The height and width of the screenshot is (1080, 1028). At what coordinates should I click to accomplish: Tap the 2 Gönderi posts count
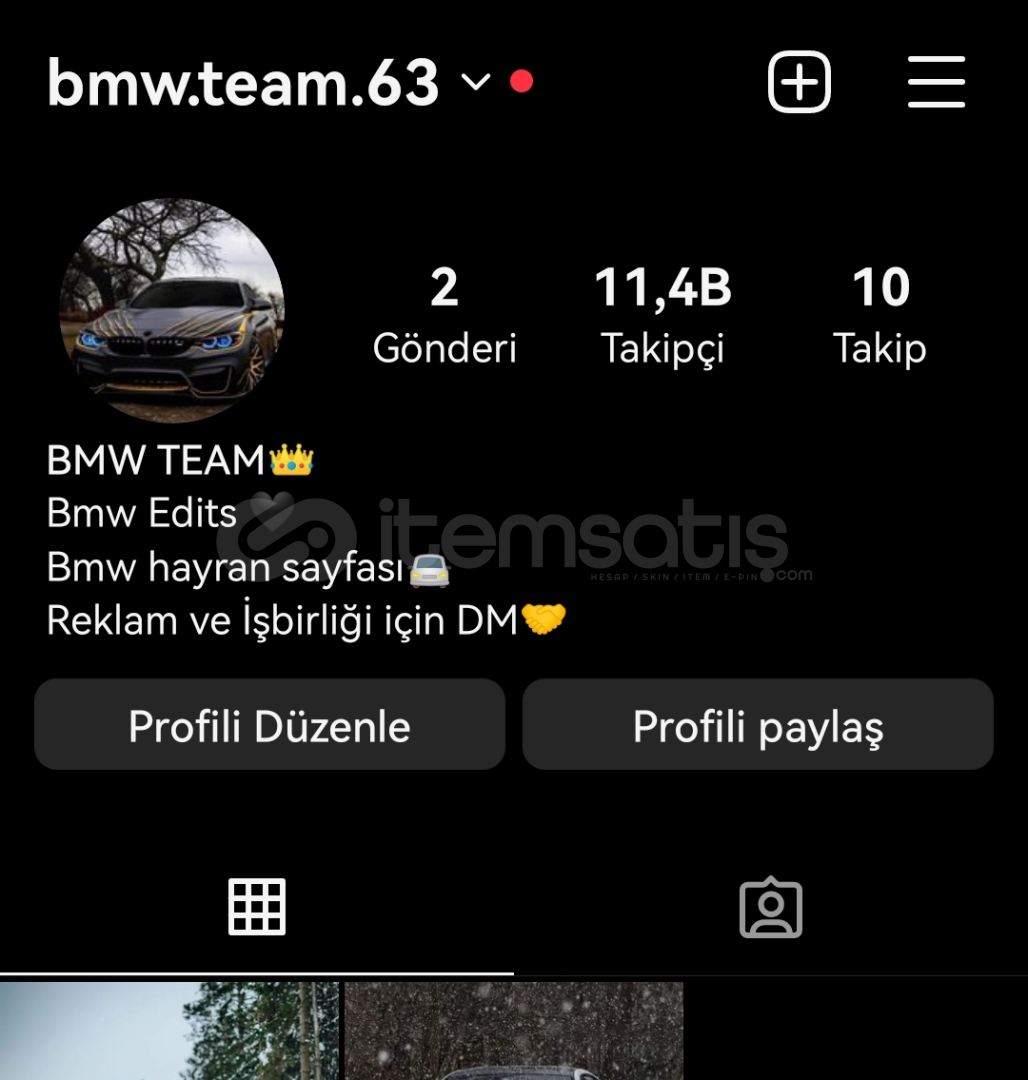pos(444,315)
